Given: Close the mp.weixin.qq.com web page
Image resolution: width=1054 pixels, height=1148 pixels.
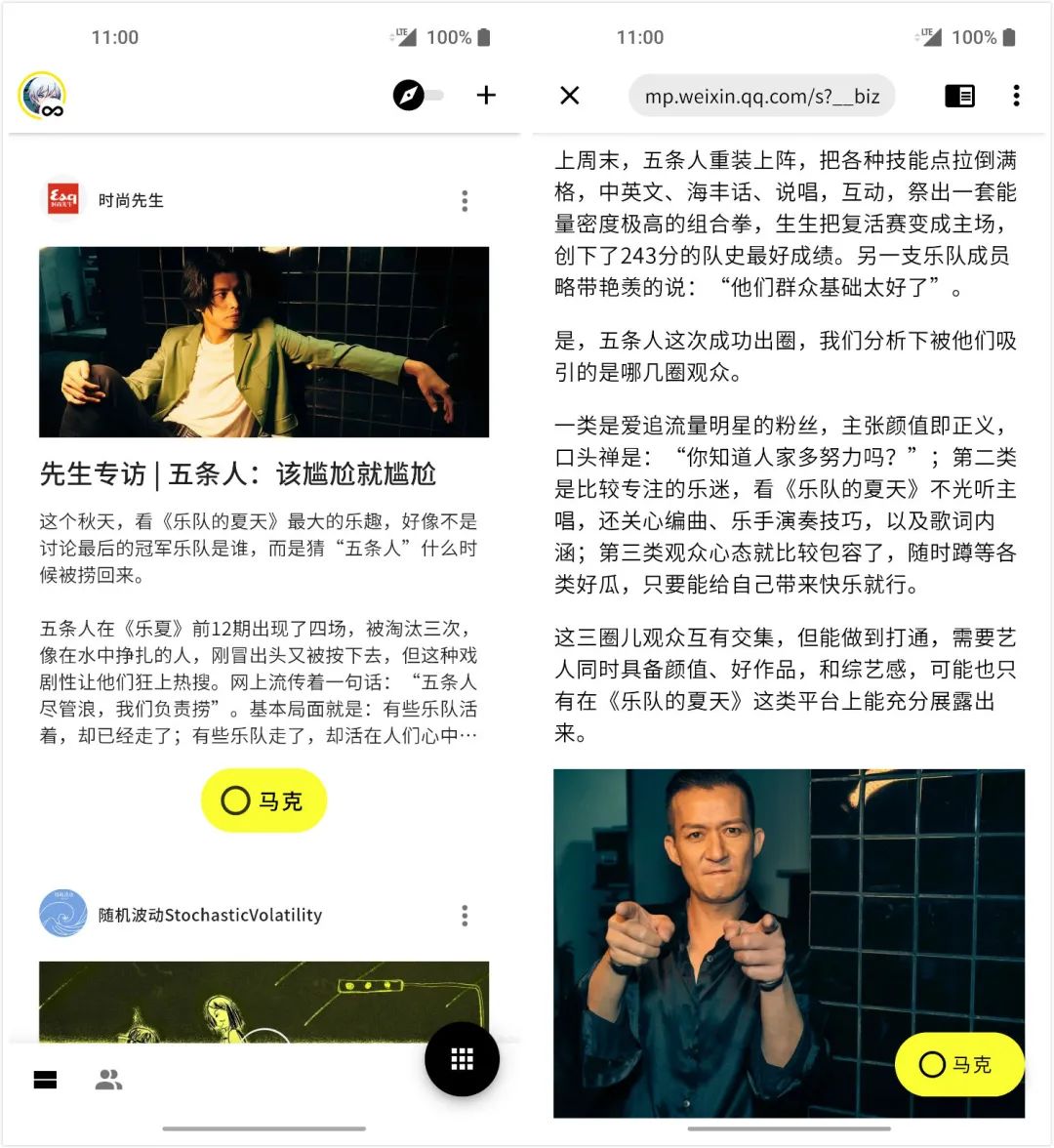Looking at the screenshot, I should (x=570, y=96).
